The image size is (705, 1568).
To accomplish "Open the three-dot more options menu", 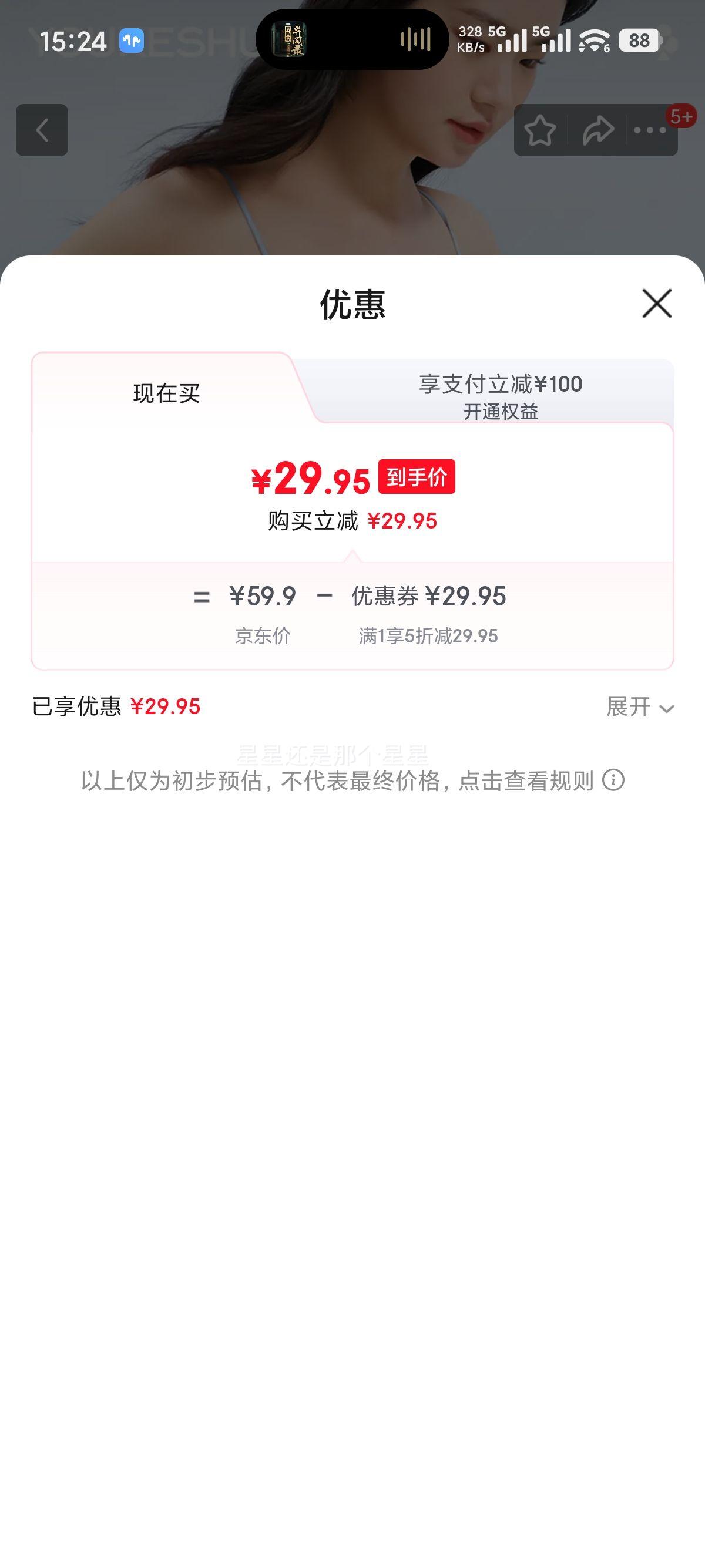I will pyautogui.click(x=650, y=130).
